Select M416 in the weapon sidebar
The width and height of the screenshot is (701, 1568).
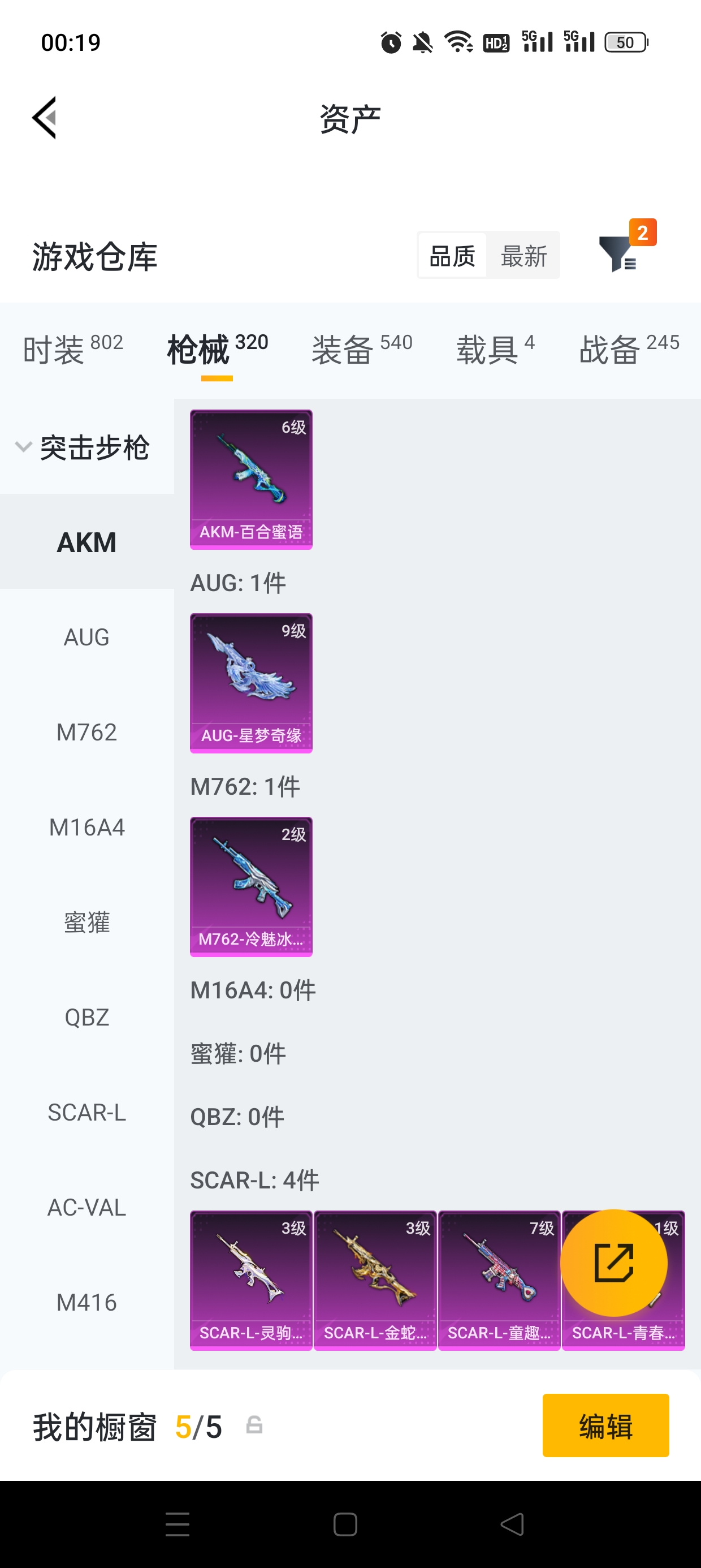87,1303
